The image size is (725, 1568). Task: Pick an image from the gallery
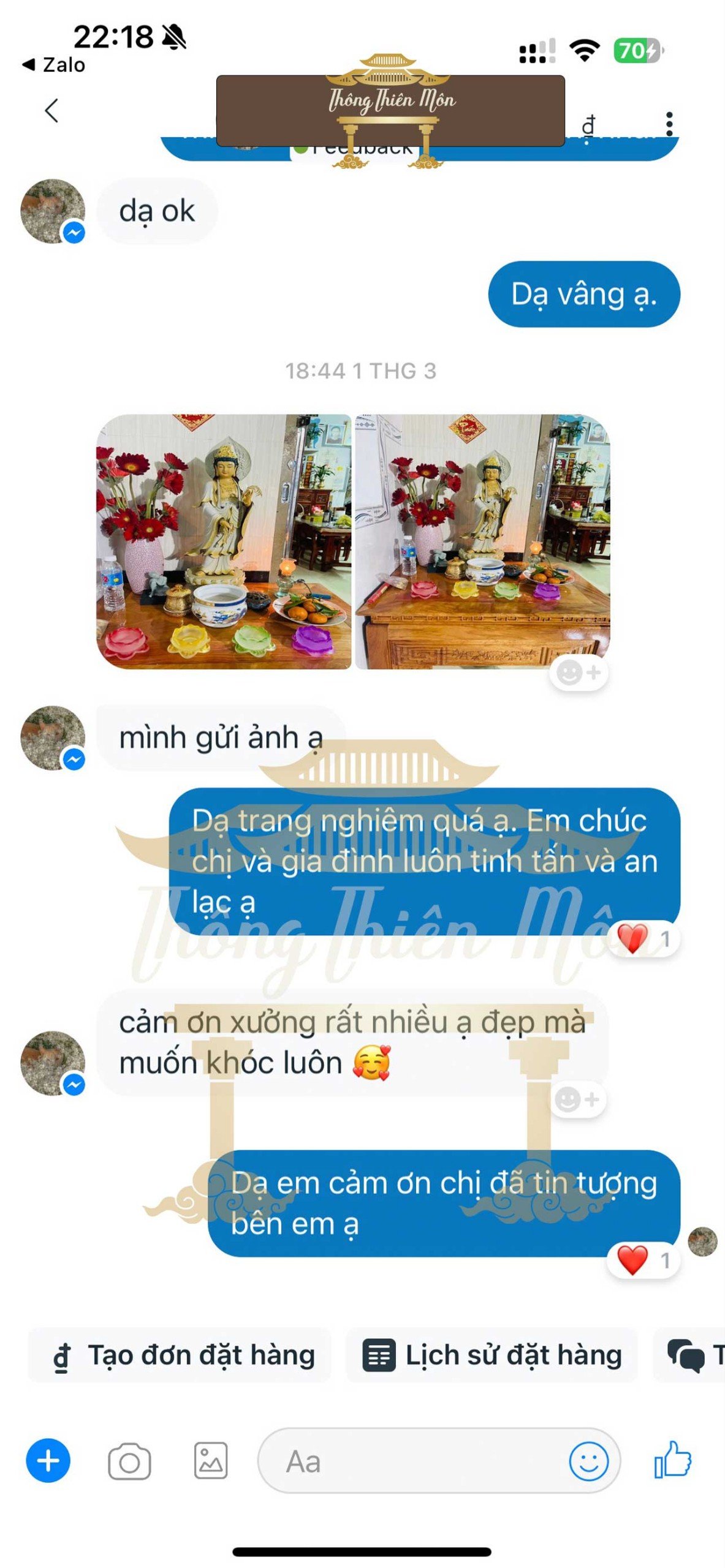pyautogui.click(x=211, y=1460)
